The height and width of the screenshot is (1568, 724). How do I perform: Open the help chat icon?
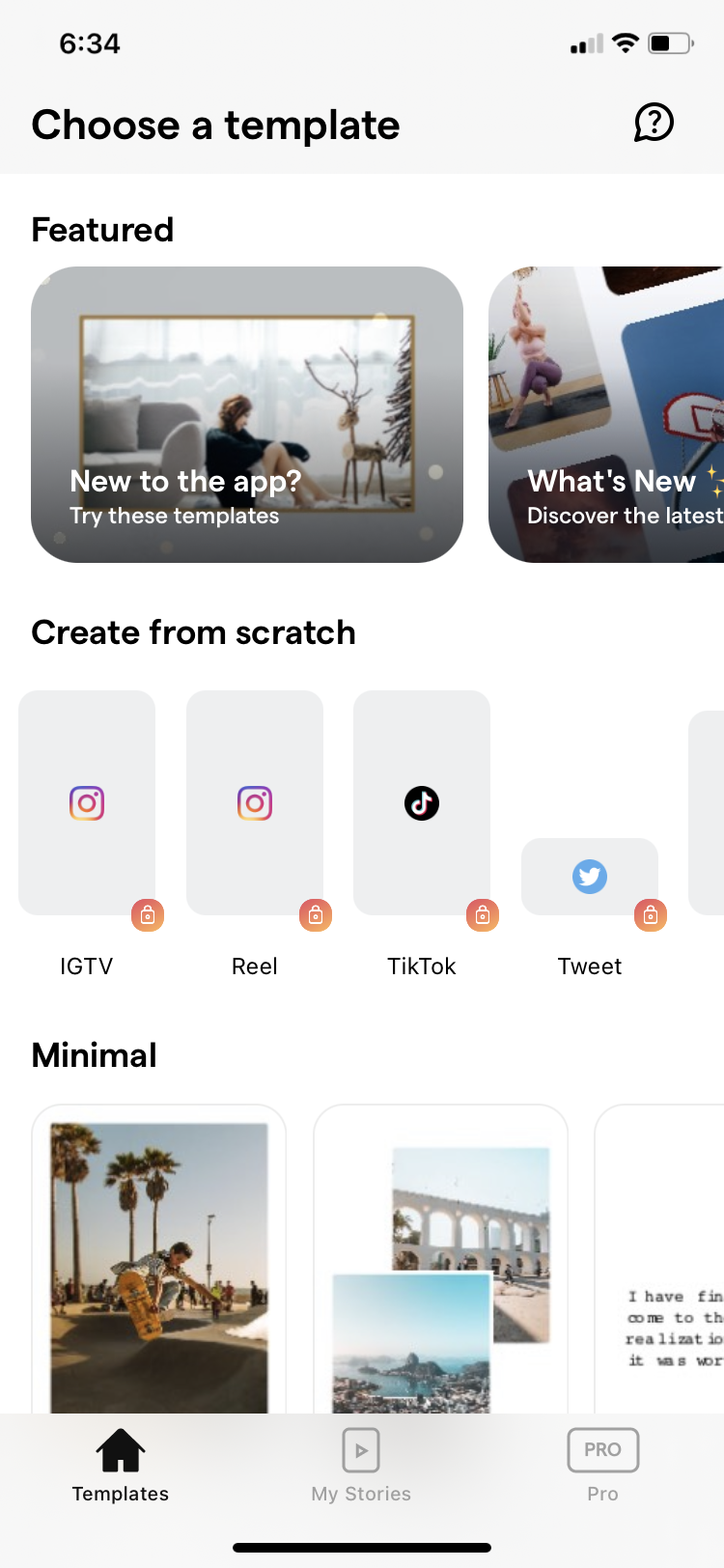point(654,123)
